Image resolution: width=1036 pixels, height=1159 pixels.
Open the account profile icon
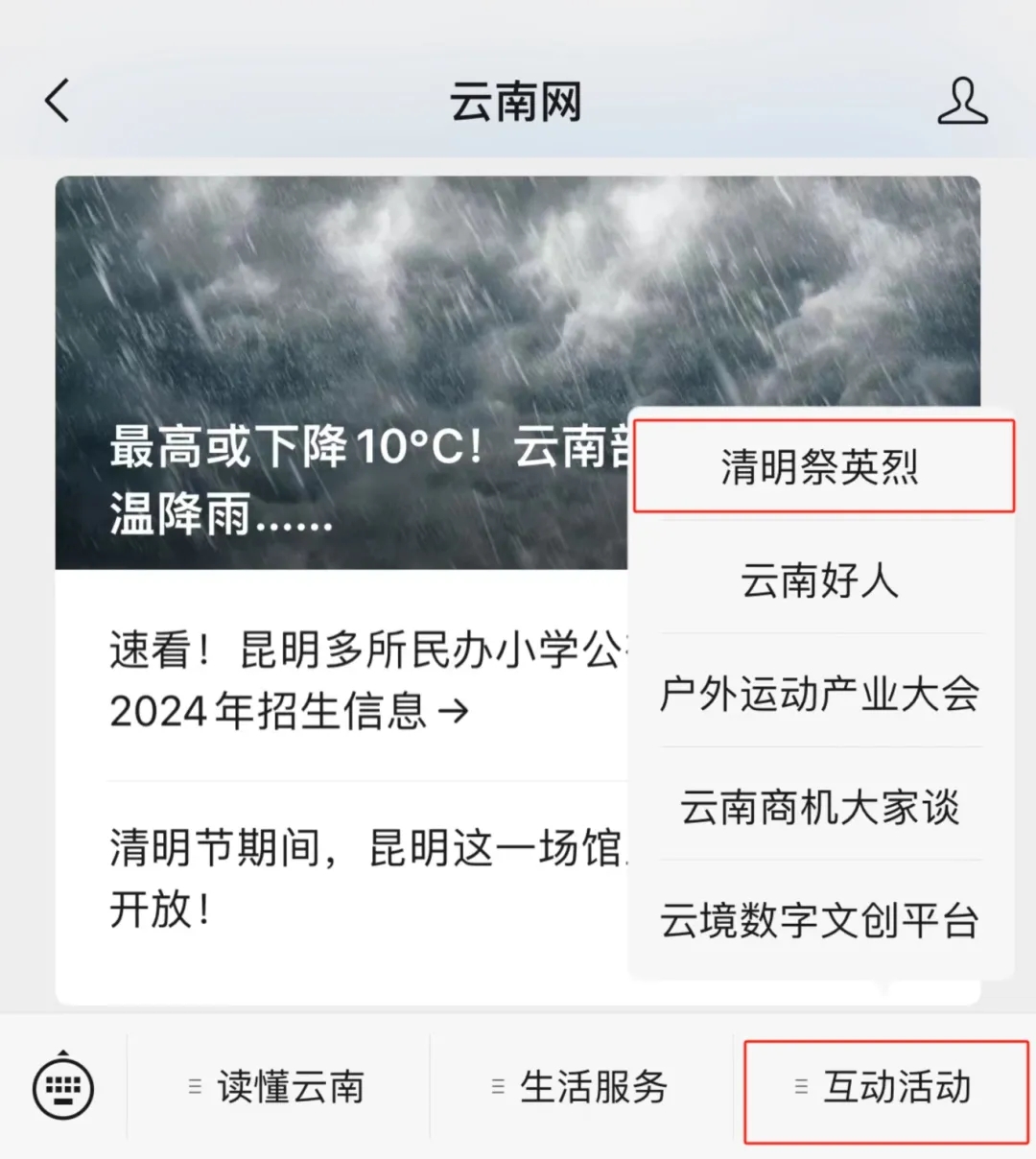(962, 102)
